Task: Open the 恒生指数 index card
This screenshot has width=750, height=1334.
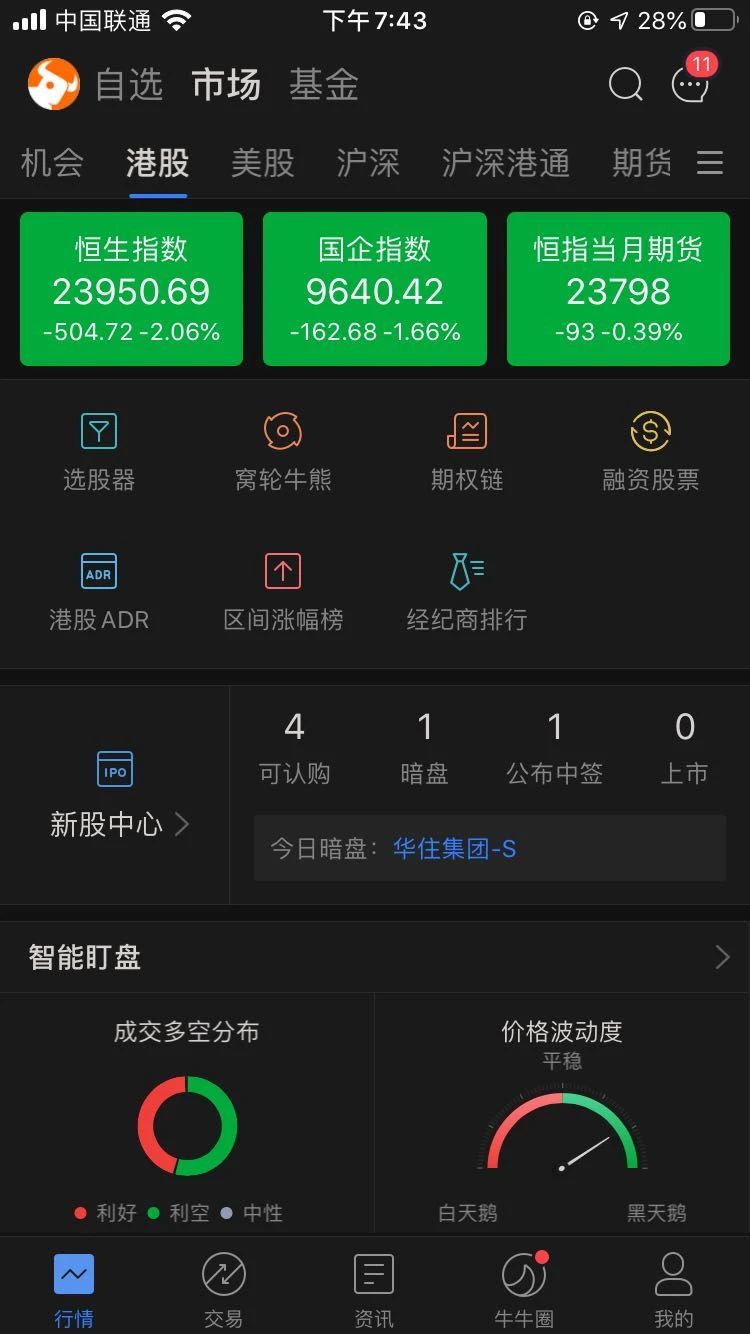Action: pos(131,289)
